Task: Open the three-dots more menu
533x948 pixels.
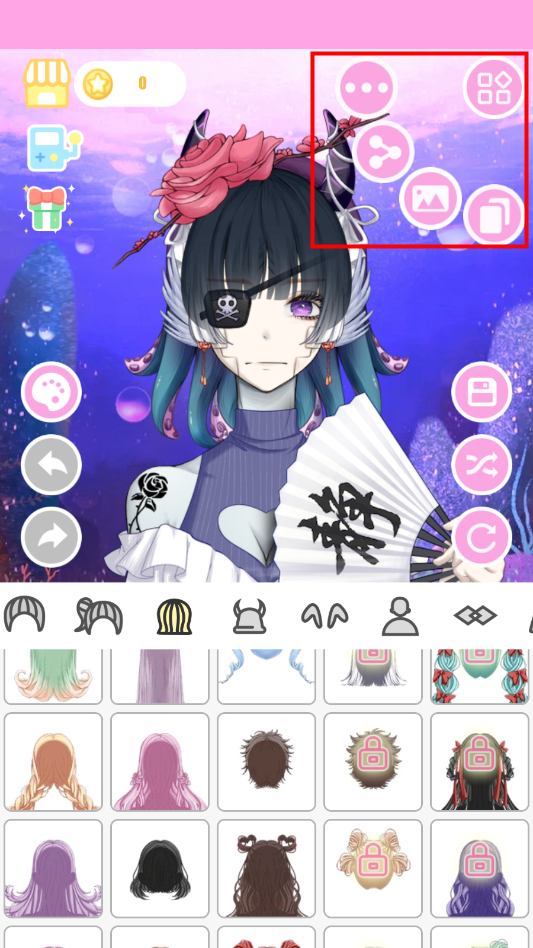Action: 366,88
